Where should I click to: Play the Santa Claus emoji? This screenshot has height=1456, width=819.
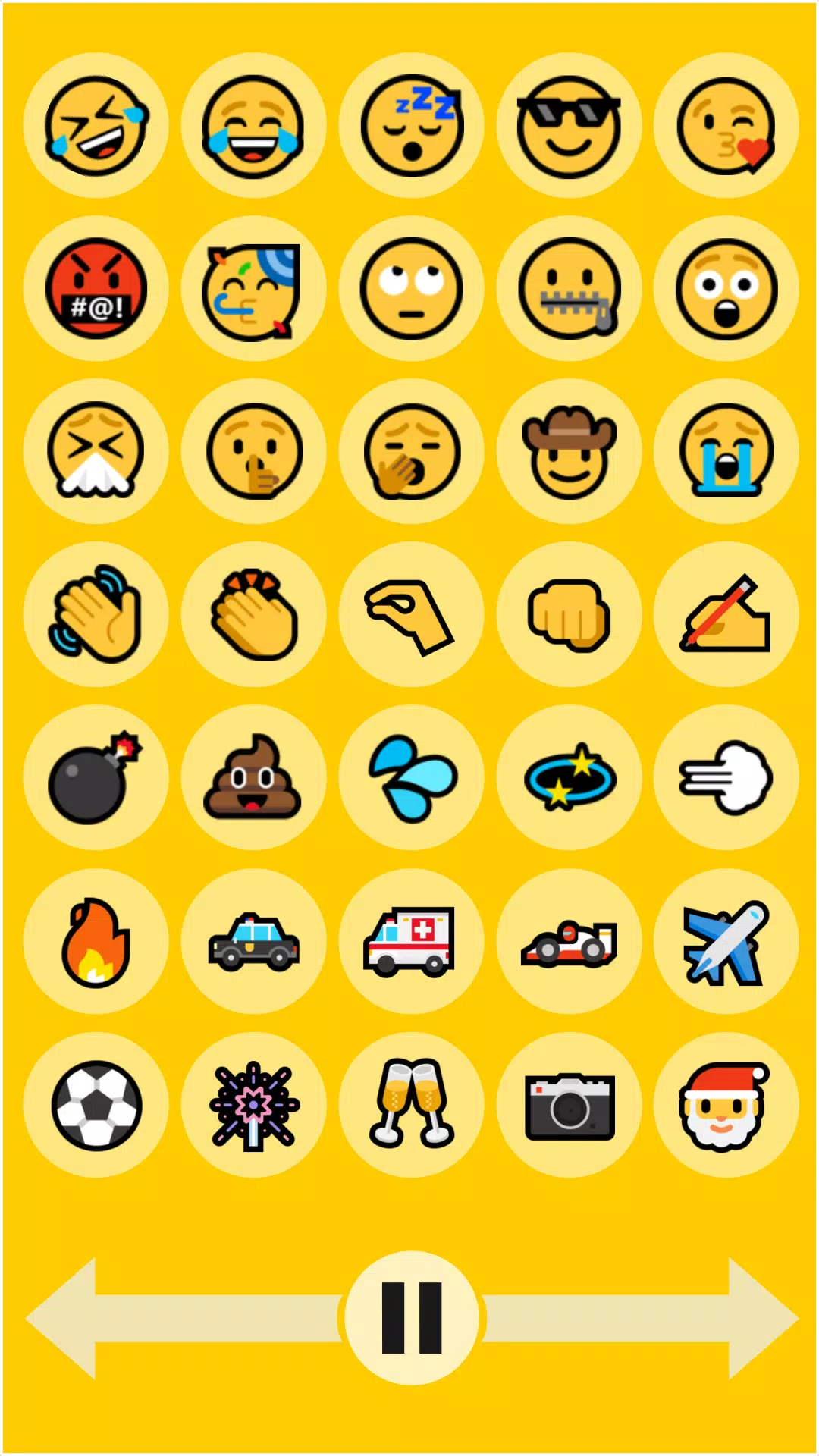pyautogui.click(x=726, y=1105)
